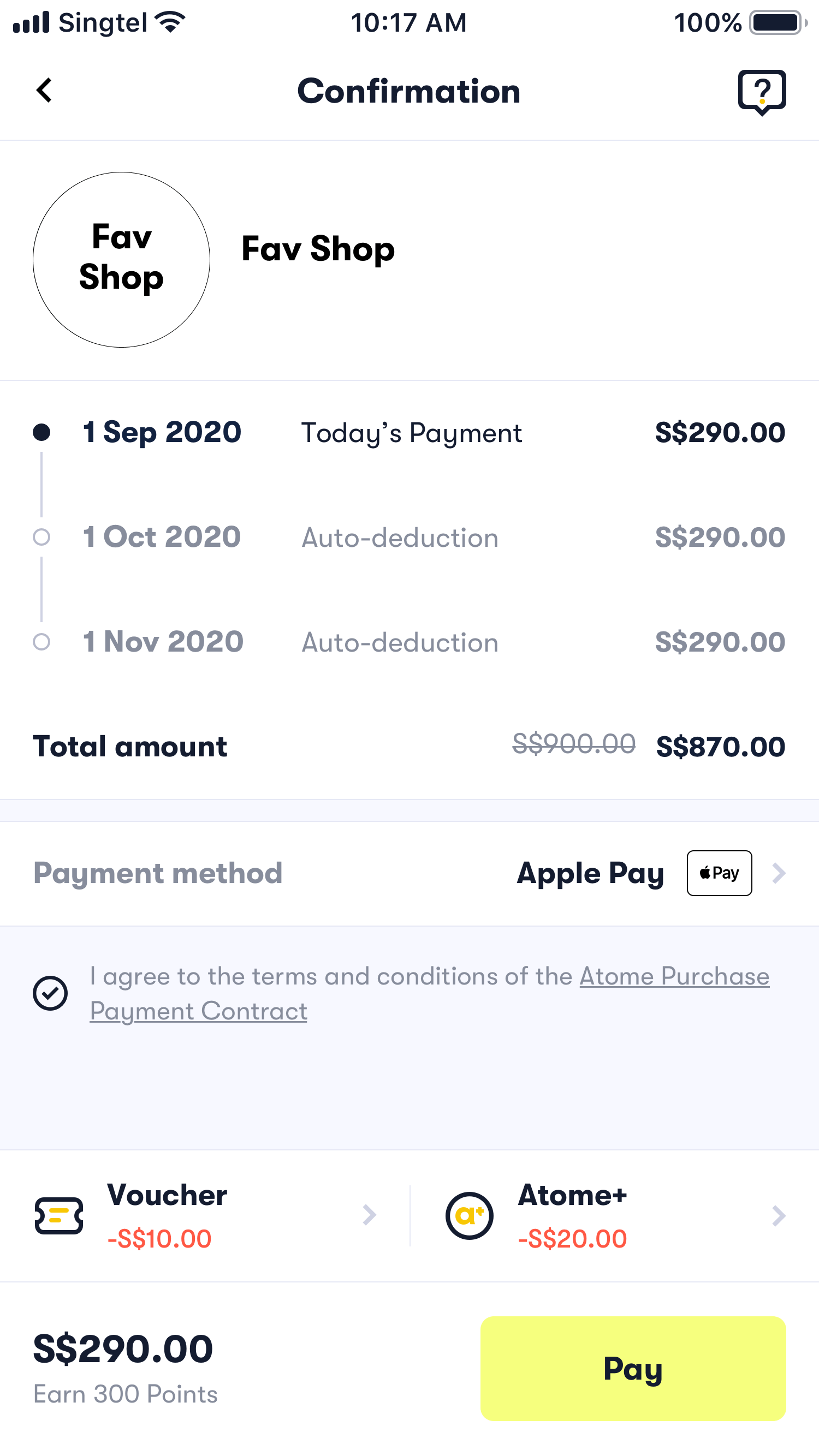Tap the Earn 300 Points label
Screen dimensions: 819x1456
point(125,1394)
